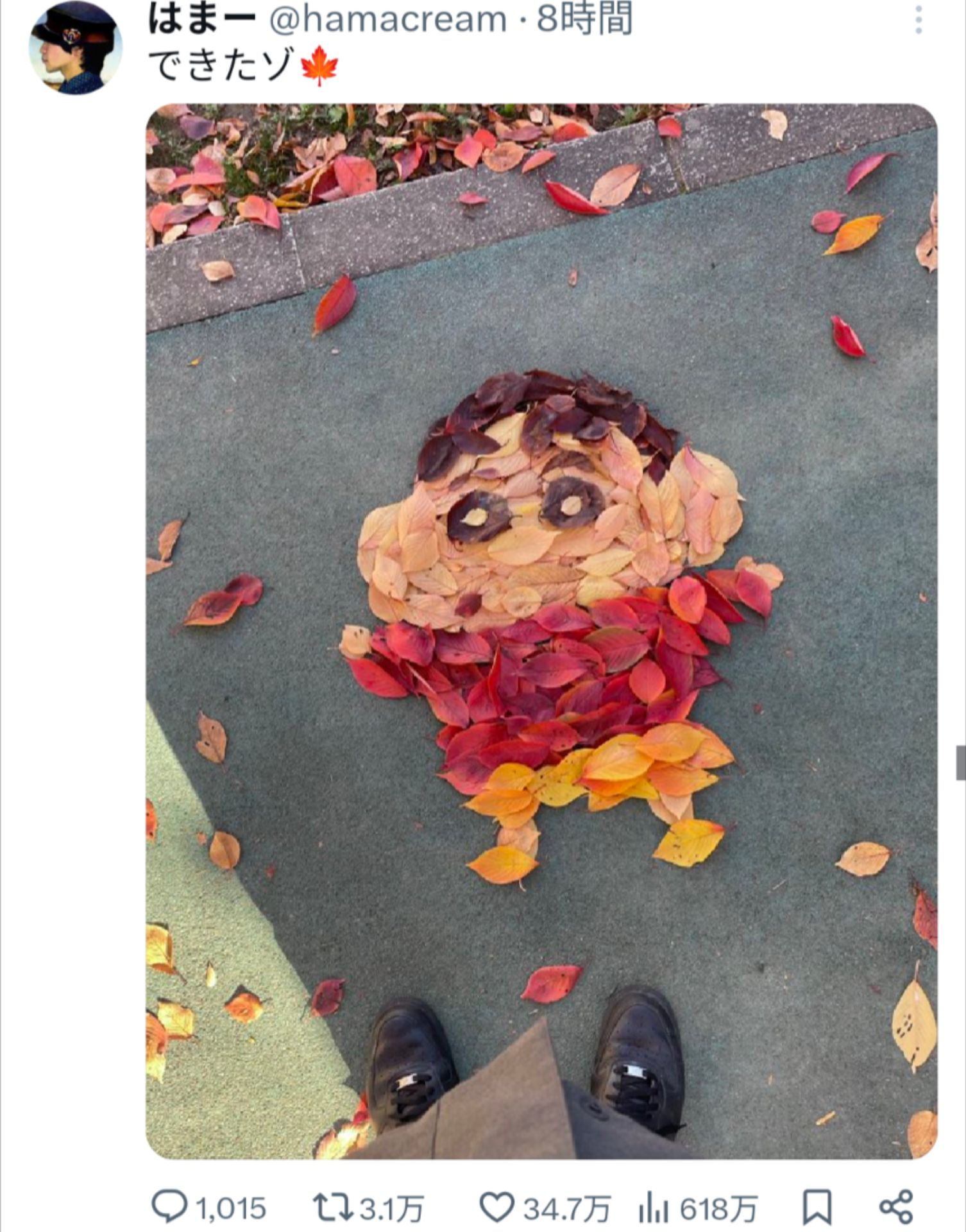This screenshot has height=1232, width=966.
Task: Open the leaf art photo
Action: pyautogui.click(x=541, y=631)
